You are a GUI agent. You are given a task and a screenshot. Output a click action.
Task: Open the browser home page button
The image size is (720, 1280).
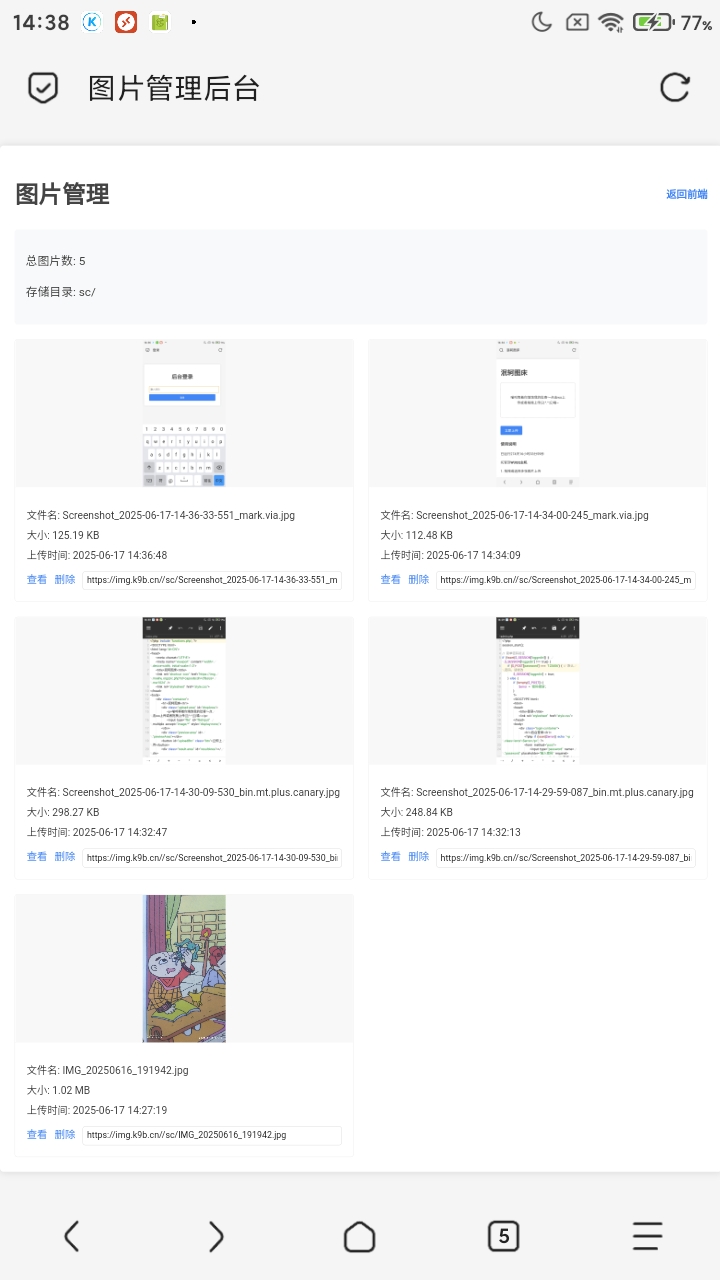coord(360,1237)
